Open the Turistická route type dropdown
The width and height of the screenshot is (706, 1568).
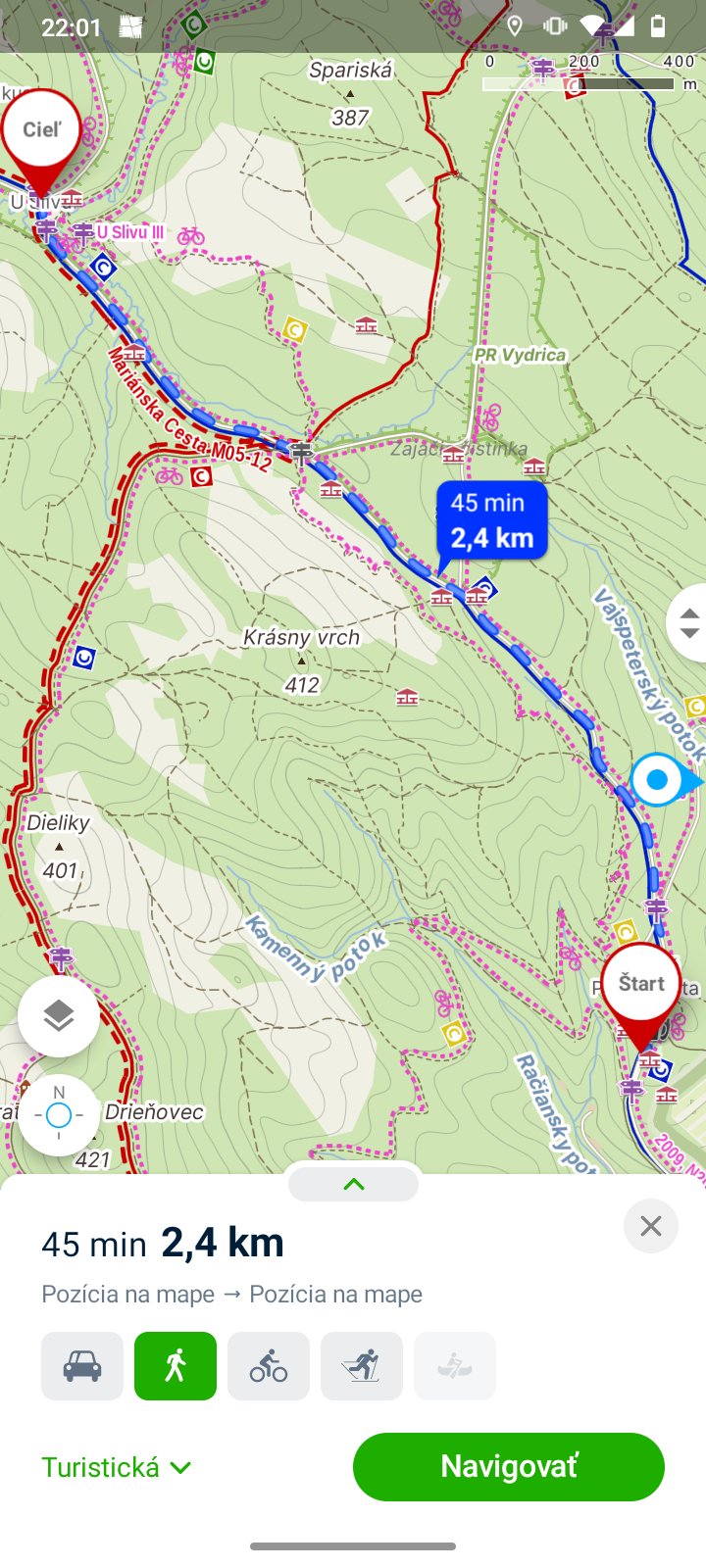pyautogui.click(x=117, y=1467)
